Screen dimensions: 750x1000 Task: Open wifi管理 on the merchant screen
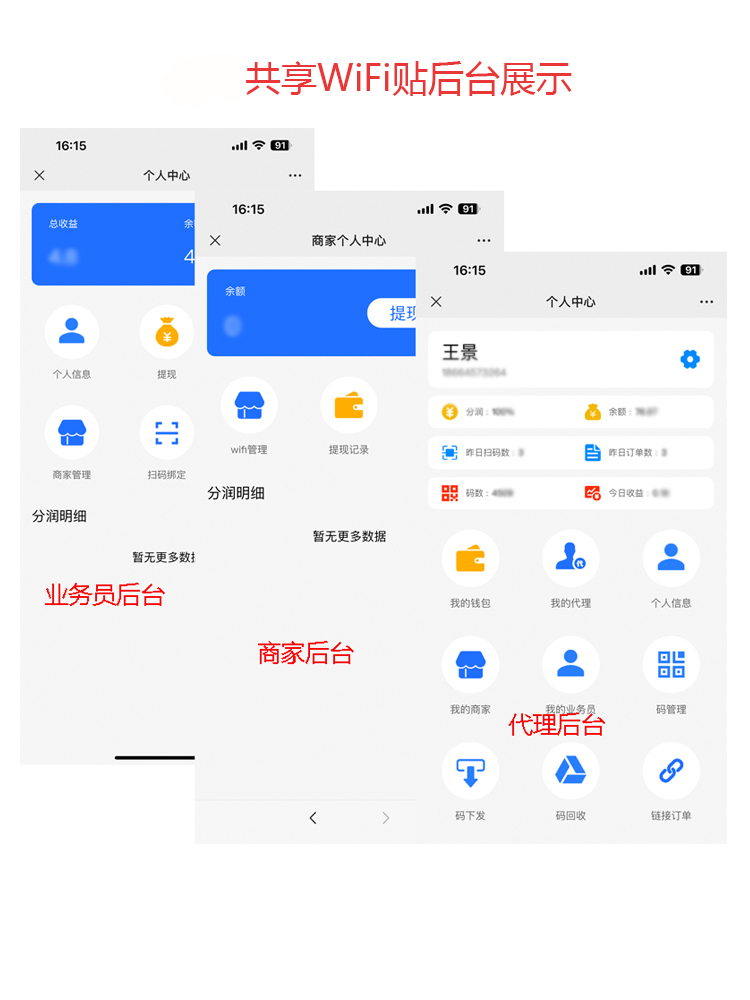tap(248, 405)
